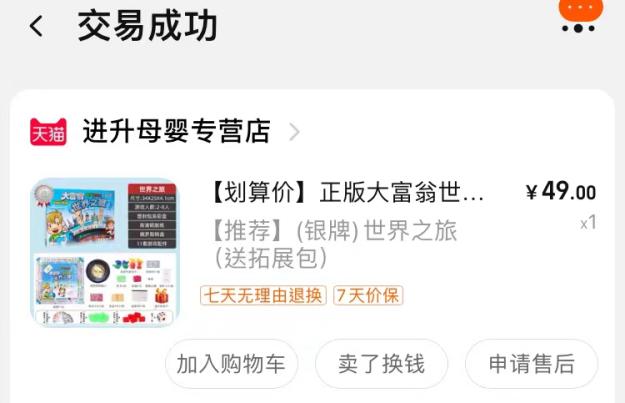Open 进升母婴专营店 store page
The image size is (625, 403).
click(176, 132)
